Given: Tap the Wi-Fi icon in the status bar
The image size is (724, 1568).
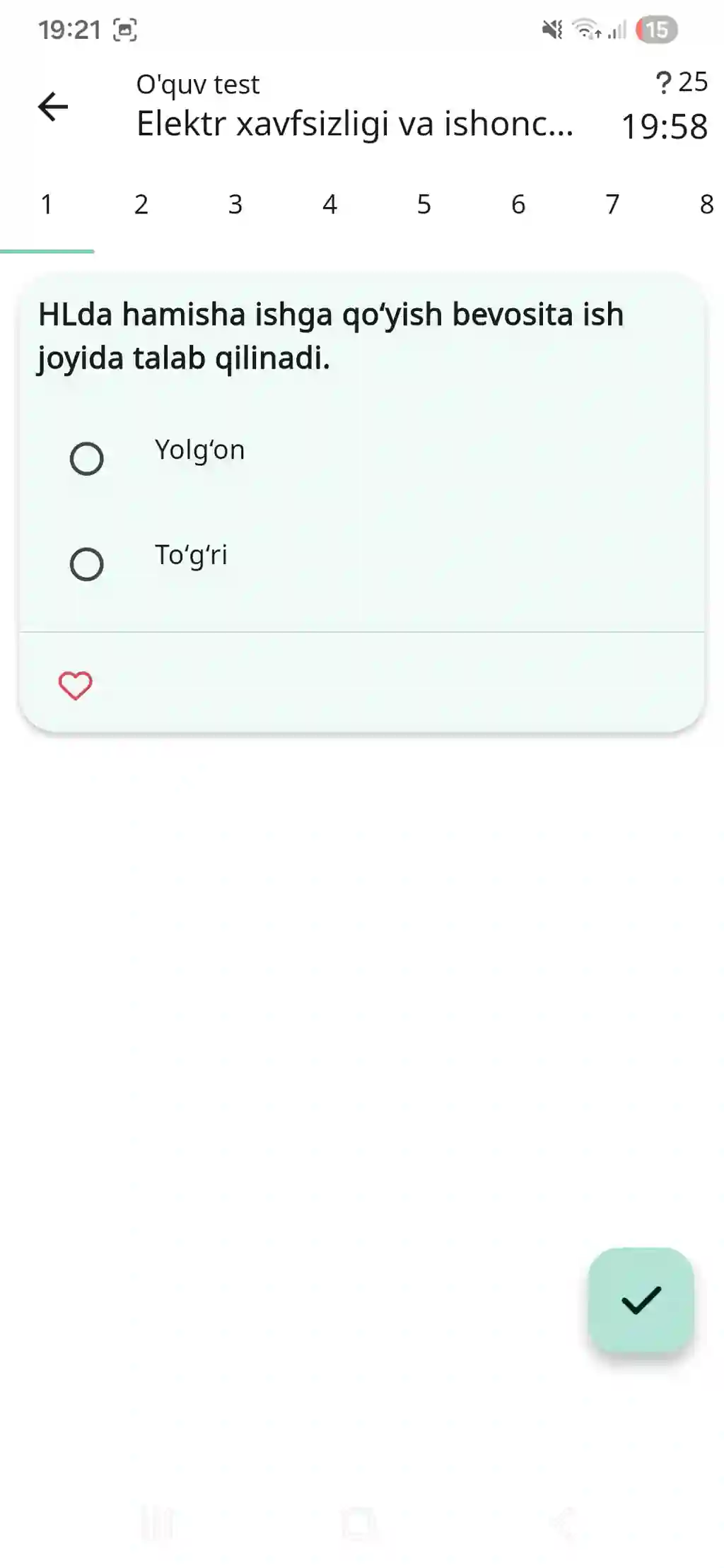Looking at the screenshot, I should pyautogui.click(x=584, y=30).
